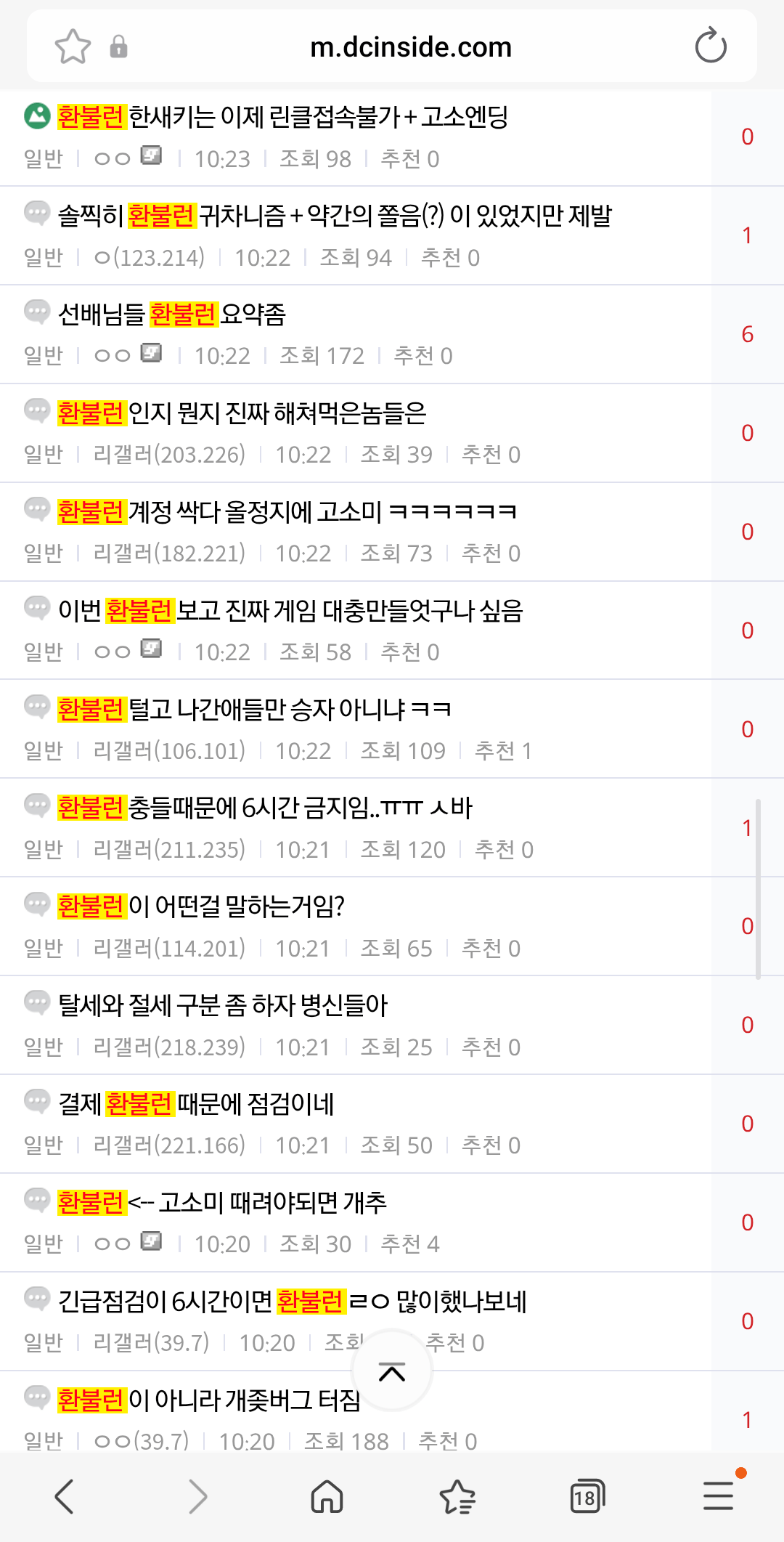This screenshot has width=784, height=1542.
Task: Open post '이번 환불런 보고 진짜 게임 대충만들엇구나 싶음'
Action: click(x=290, y=611)
